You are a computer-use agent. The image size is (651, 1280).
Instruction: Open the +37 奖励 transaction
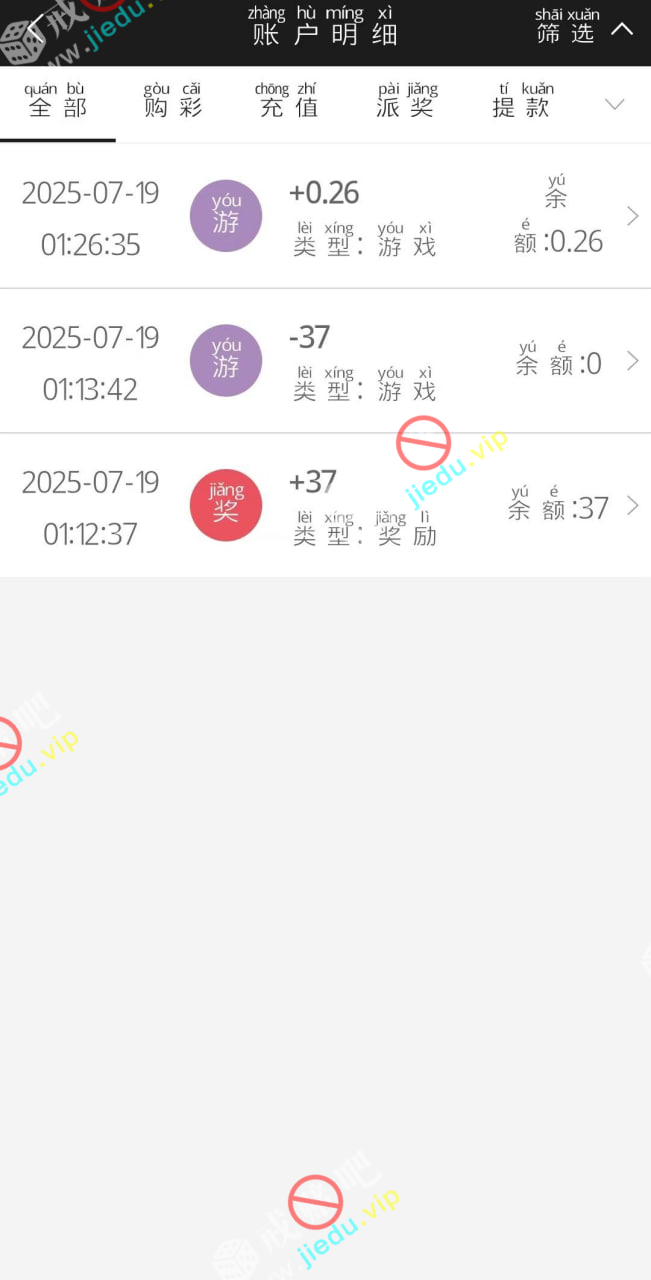click(325, 506)
